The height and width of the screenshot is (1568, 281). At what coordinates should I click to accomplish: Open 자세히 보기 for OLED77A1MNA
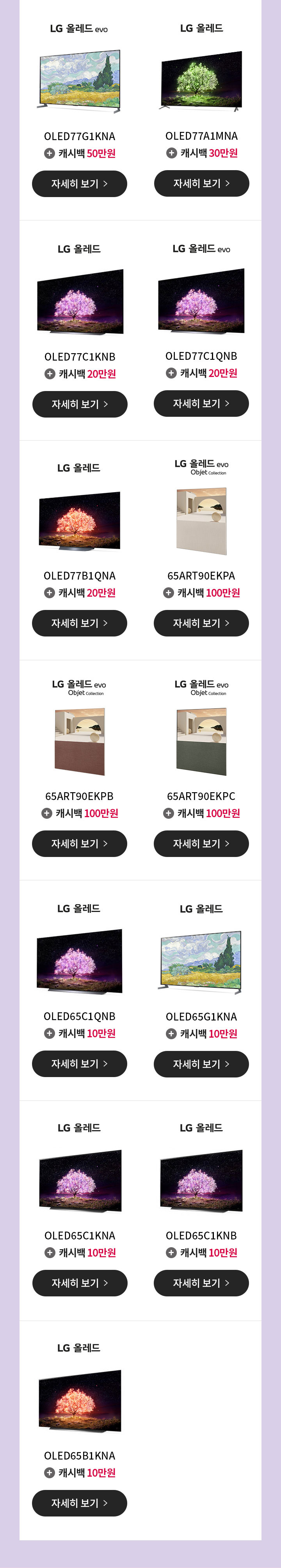coord(201,183)
